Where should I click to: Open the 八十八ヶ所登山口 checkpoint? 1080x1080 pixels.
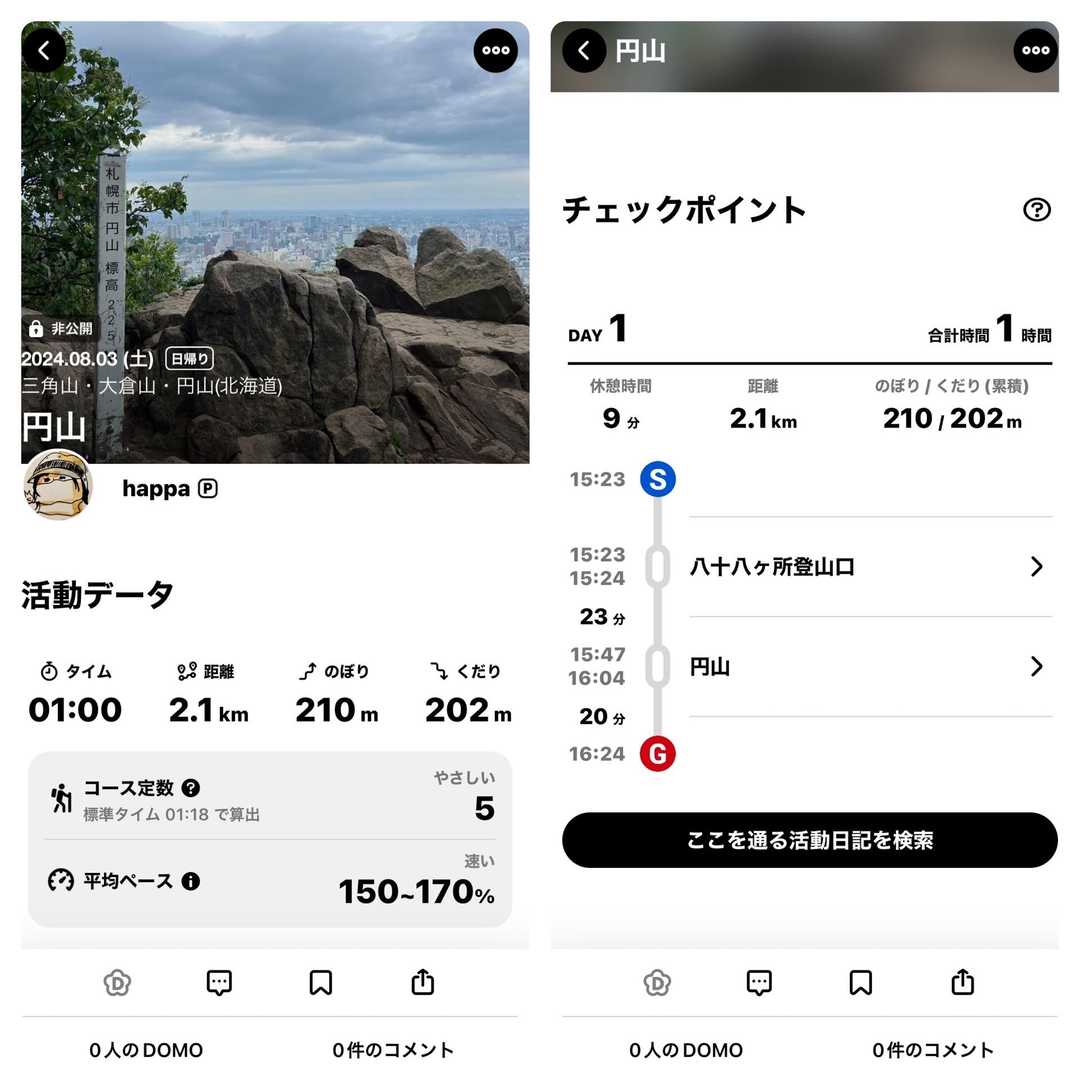871,566
